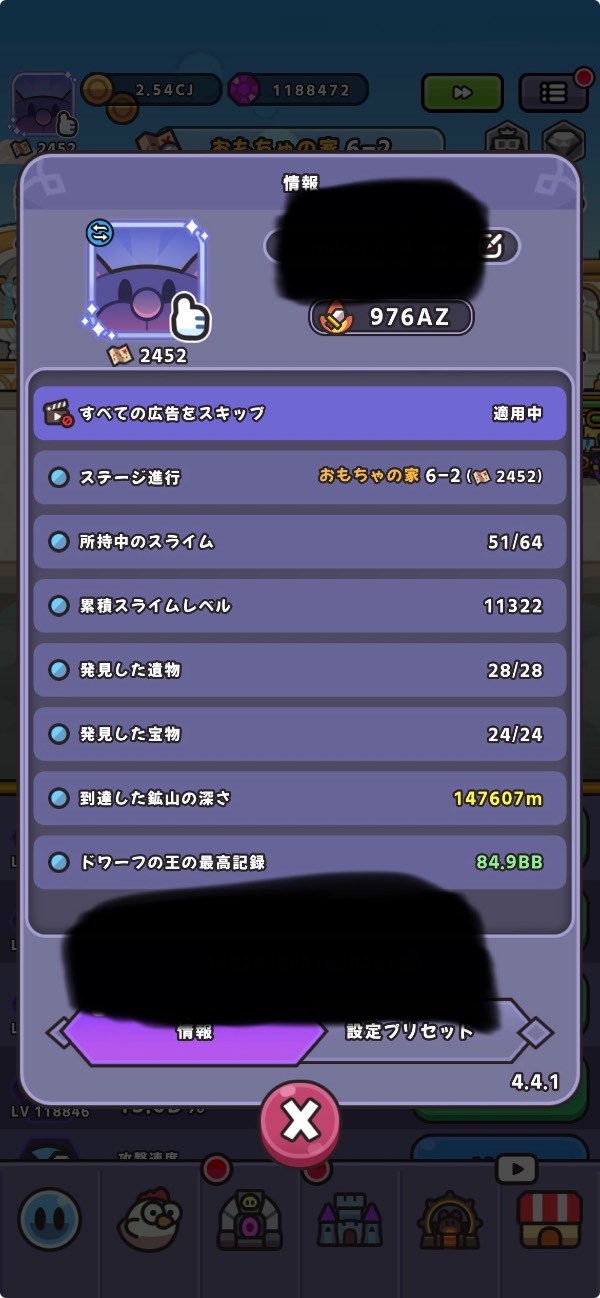
Task: Close the 情報 dialog with the X button
Action: (300, 1122)
